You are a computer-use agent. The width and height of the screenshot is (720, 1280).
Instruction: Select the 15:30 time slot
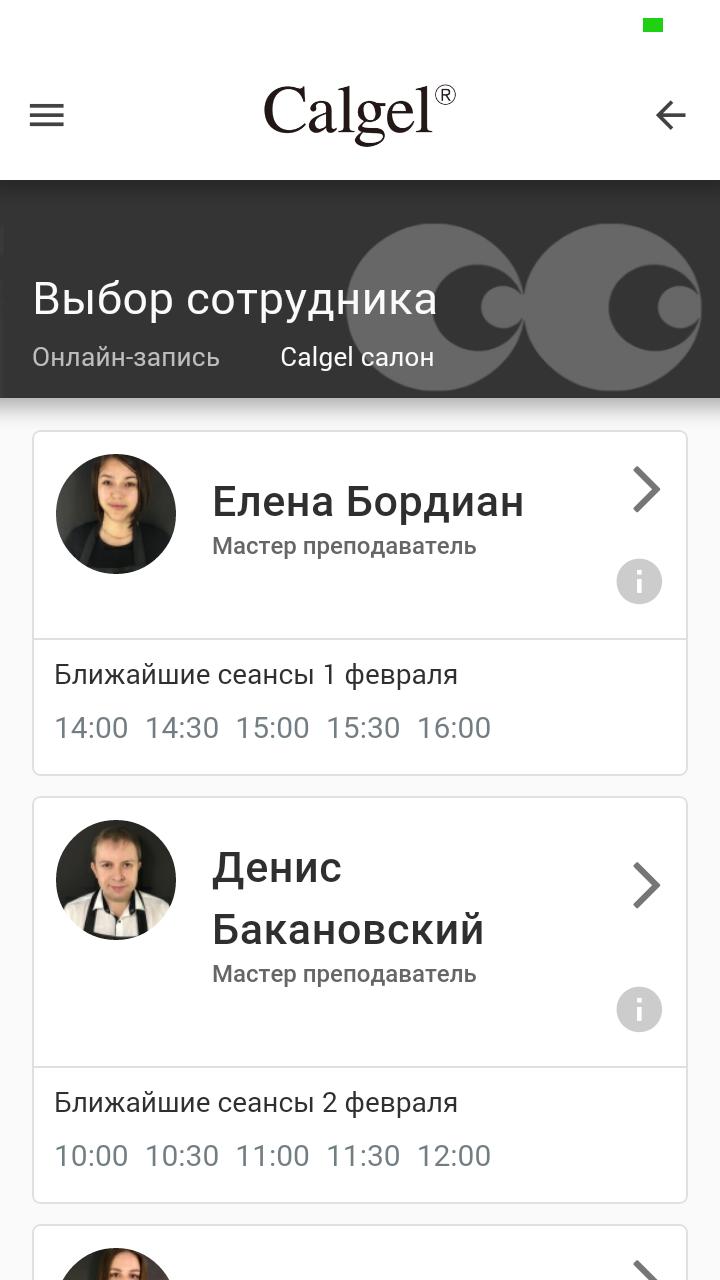pos(363,728)
